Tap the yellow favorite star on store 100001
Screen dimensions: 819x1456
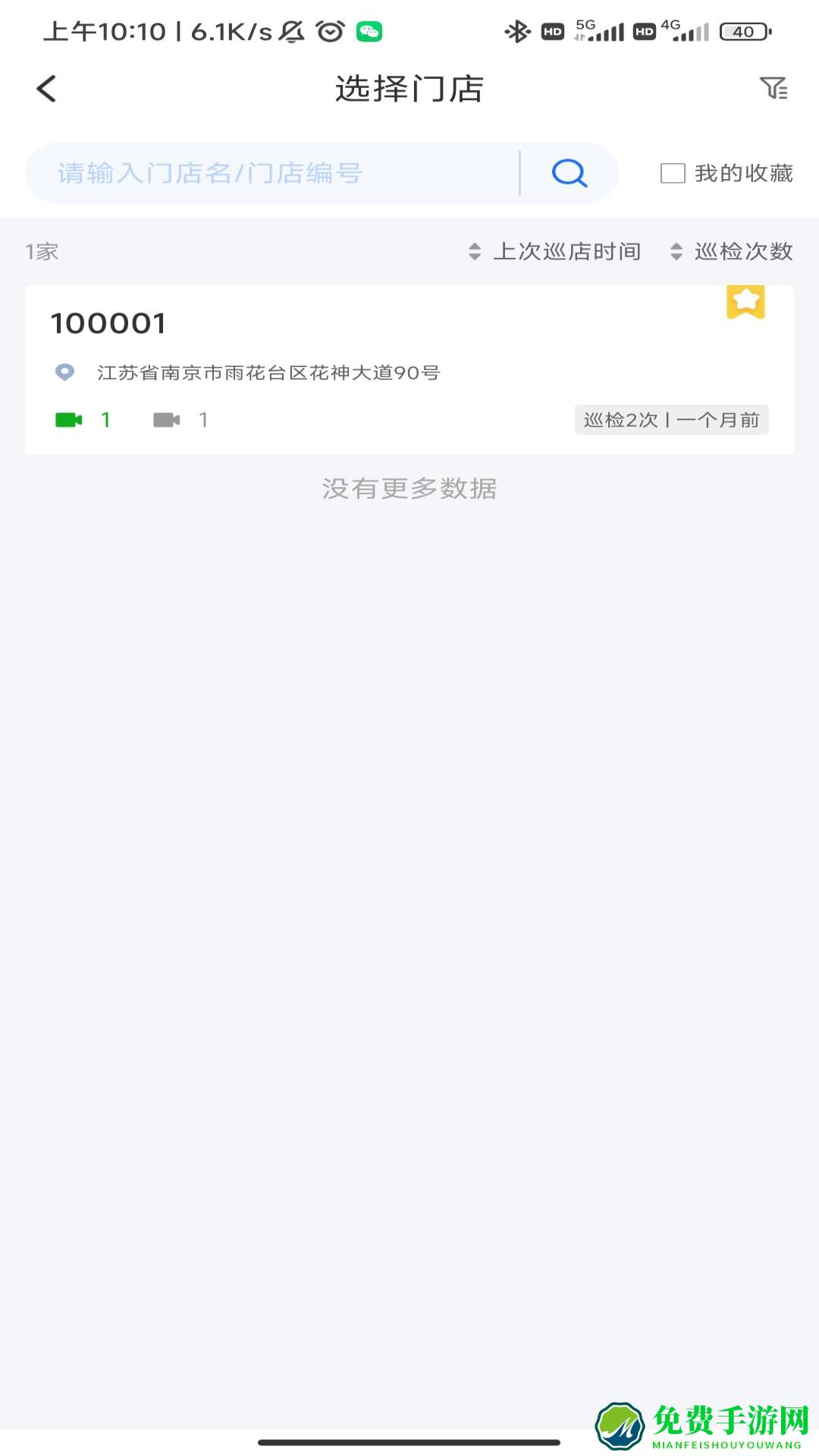pyautogui.click(x=747, y=301)
